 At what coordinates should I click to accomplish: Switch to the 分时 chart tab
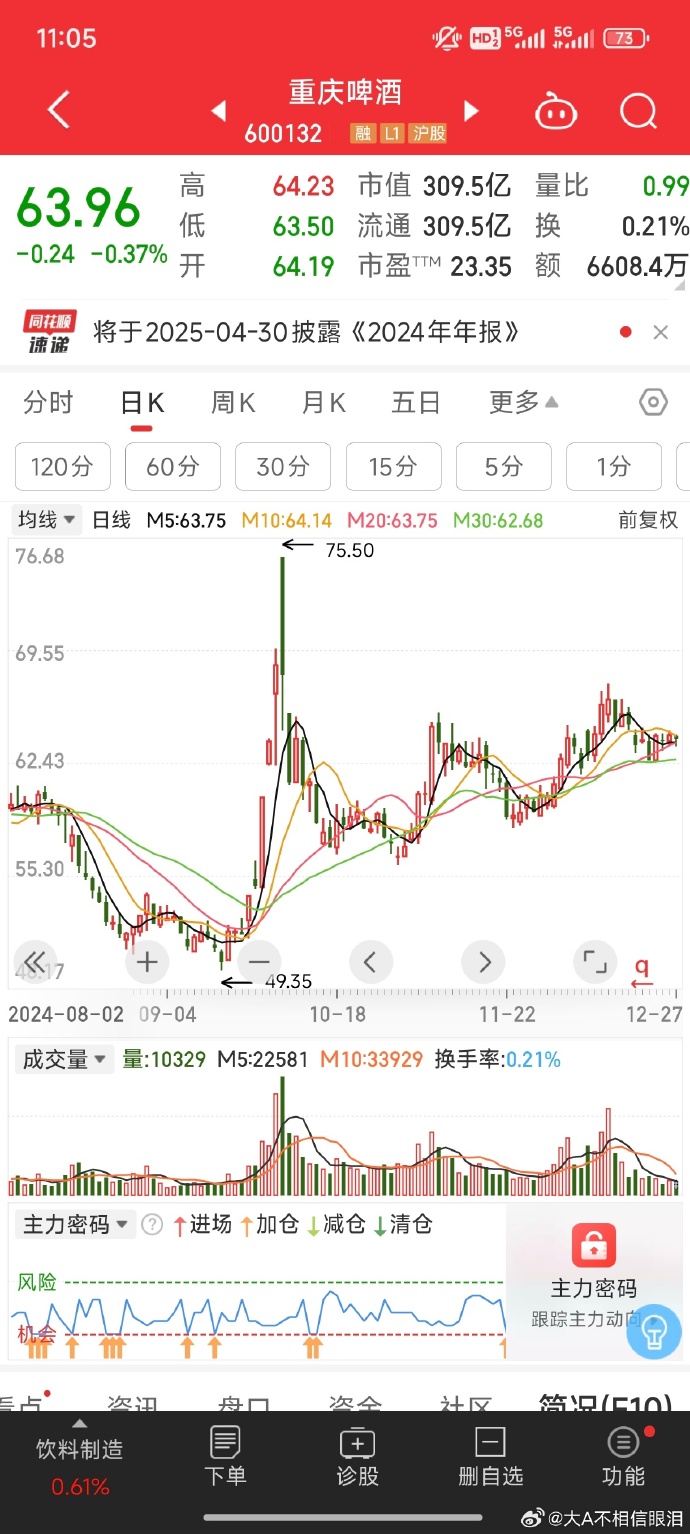pos(48,403)
